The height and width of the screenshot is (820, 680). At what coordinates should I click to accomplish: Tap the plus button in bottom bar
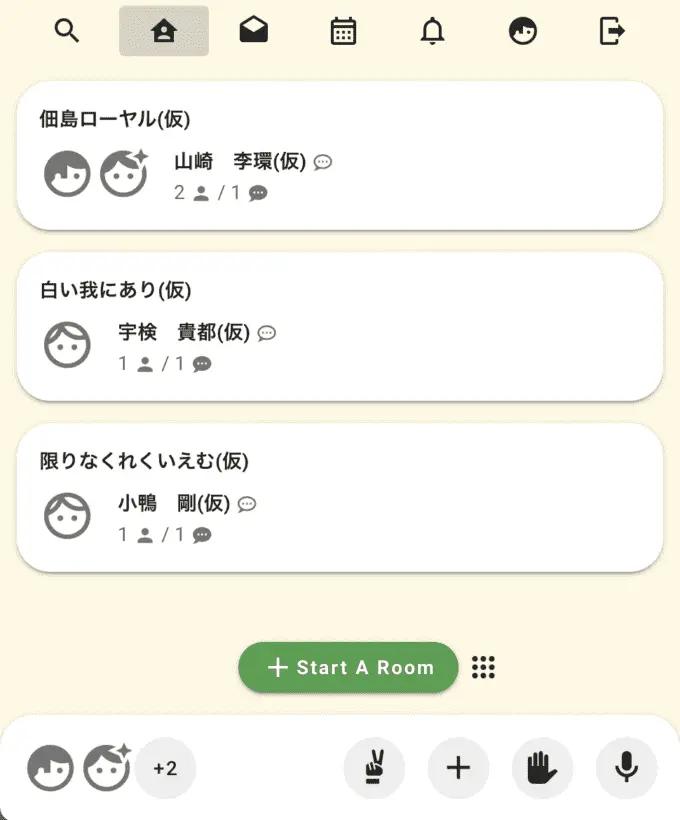458,769
